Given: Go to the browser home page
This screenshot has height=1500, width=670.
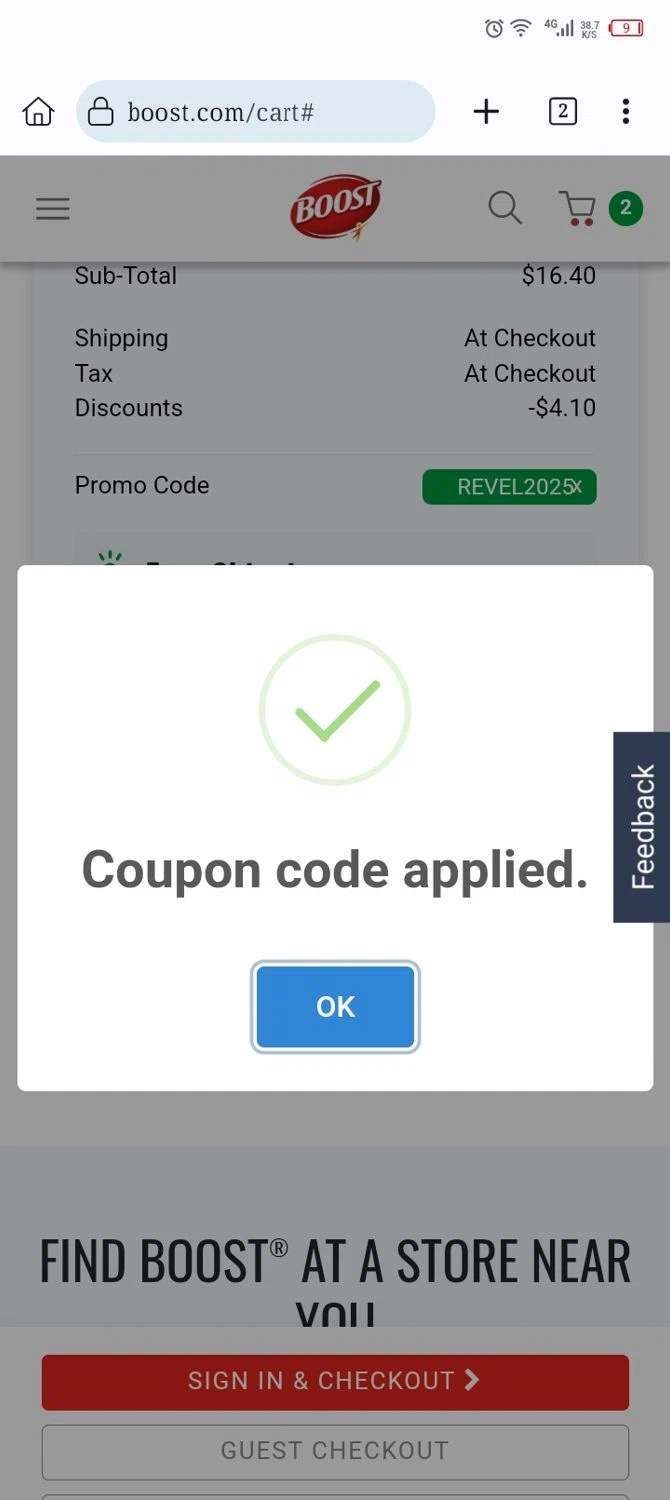Looking at the screenshot, I should point(38,111).
